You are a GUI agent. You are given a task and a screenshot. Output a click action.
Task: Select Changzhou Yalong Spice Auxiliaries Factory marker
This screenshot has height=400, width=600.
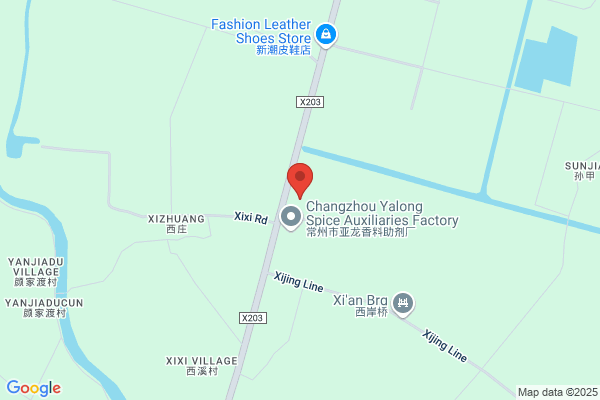coord(291,218)
